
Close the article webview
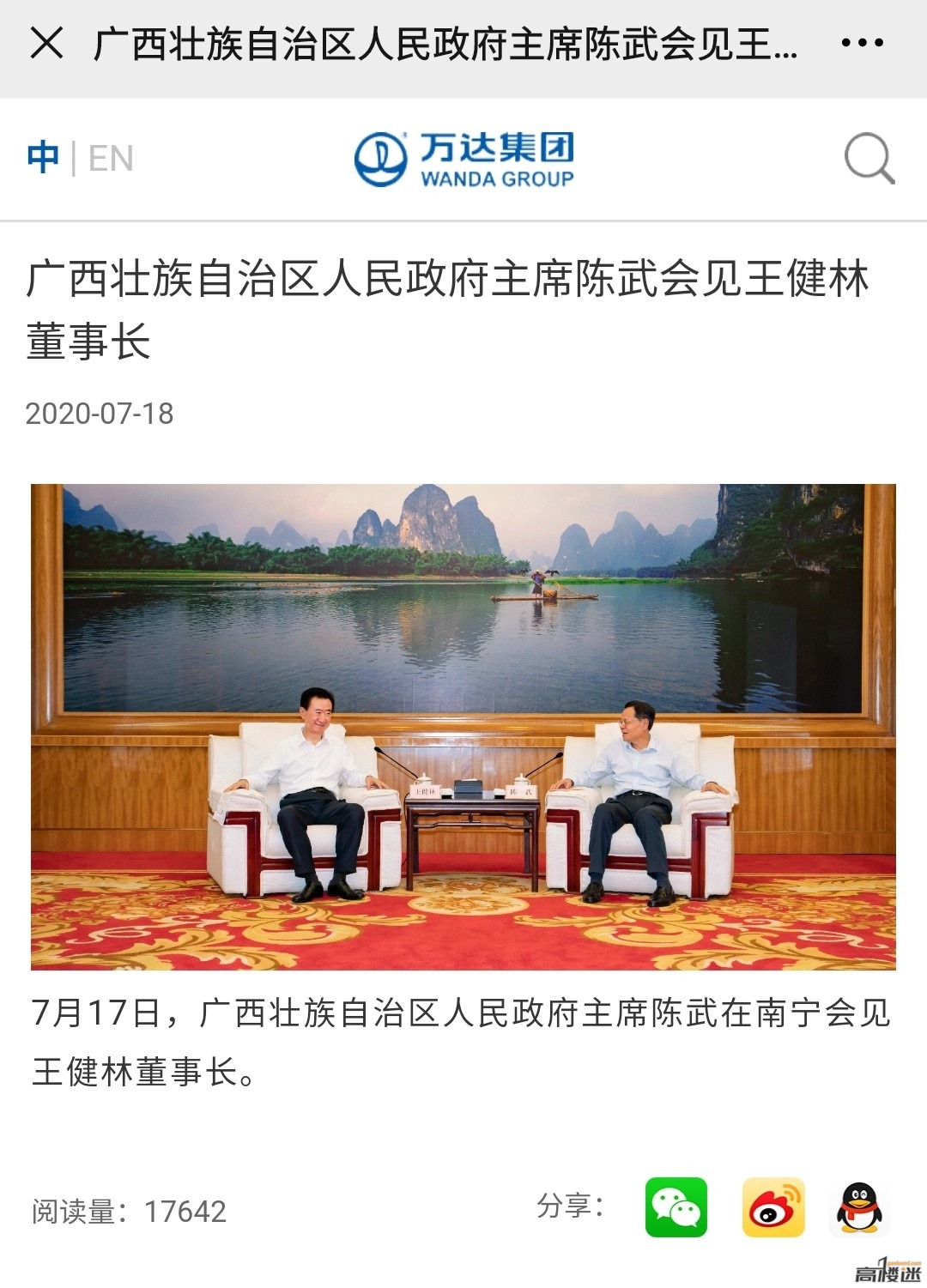point(46,43)
